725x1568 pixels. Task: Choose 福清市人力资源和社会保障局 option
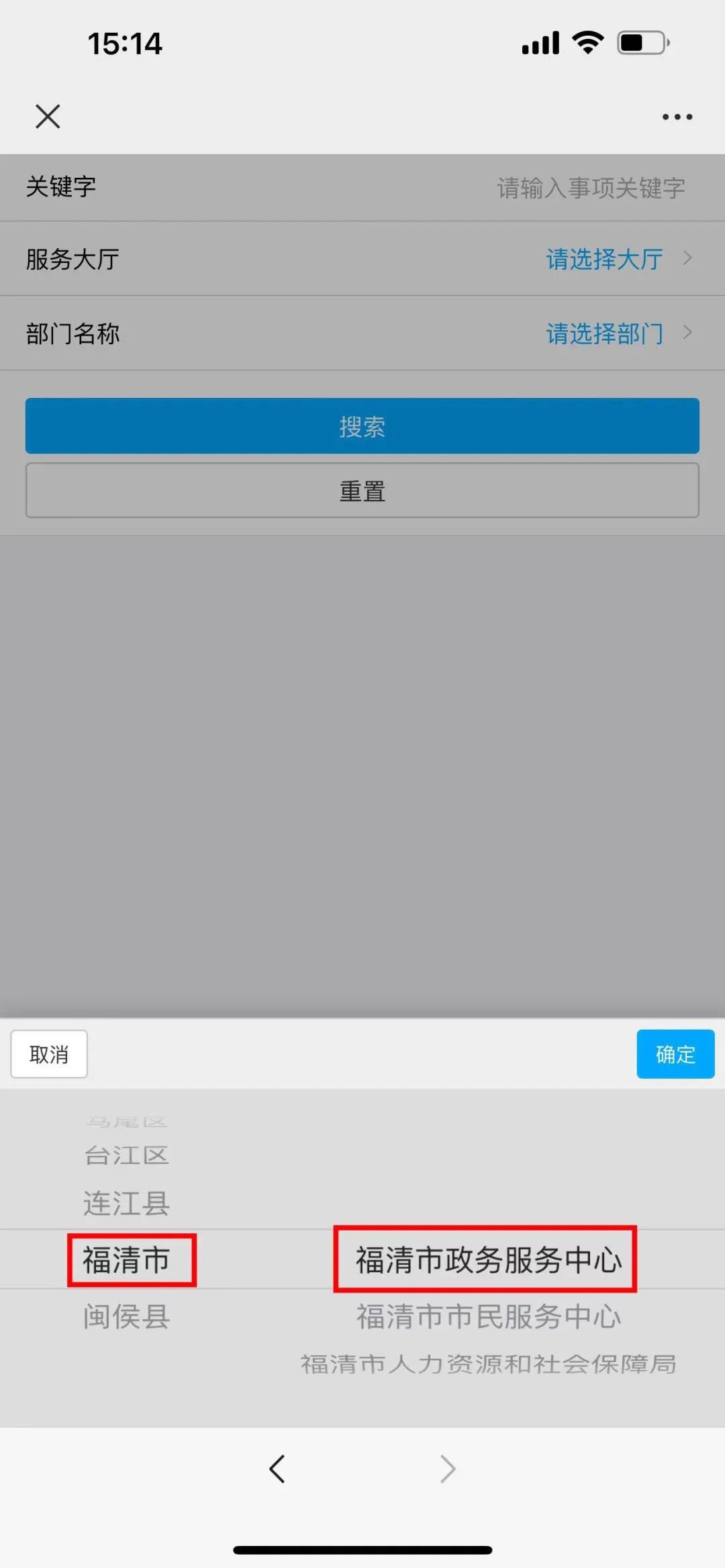click(488, 1364)
